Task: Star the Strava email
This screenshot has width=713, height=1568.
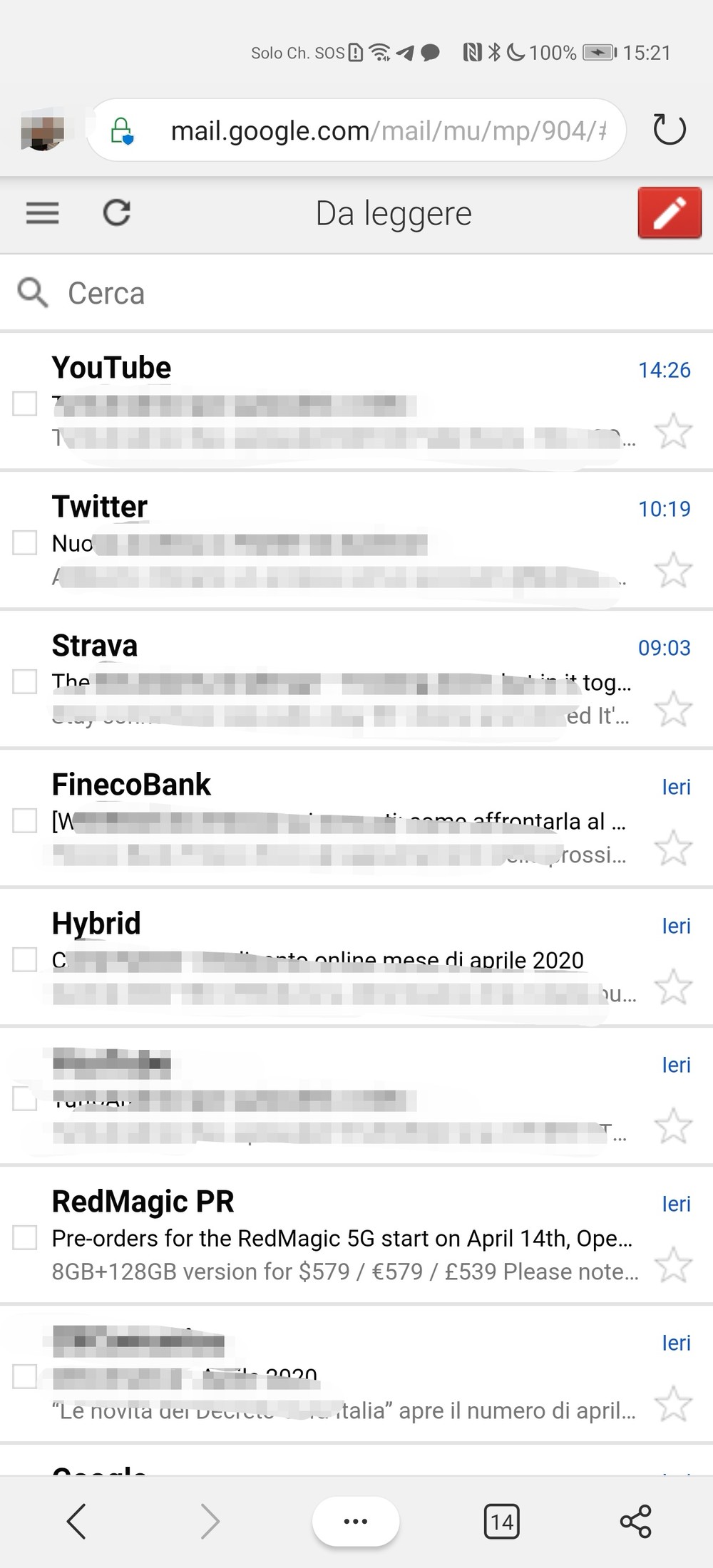Action: click(673, 708)
